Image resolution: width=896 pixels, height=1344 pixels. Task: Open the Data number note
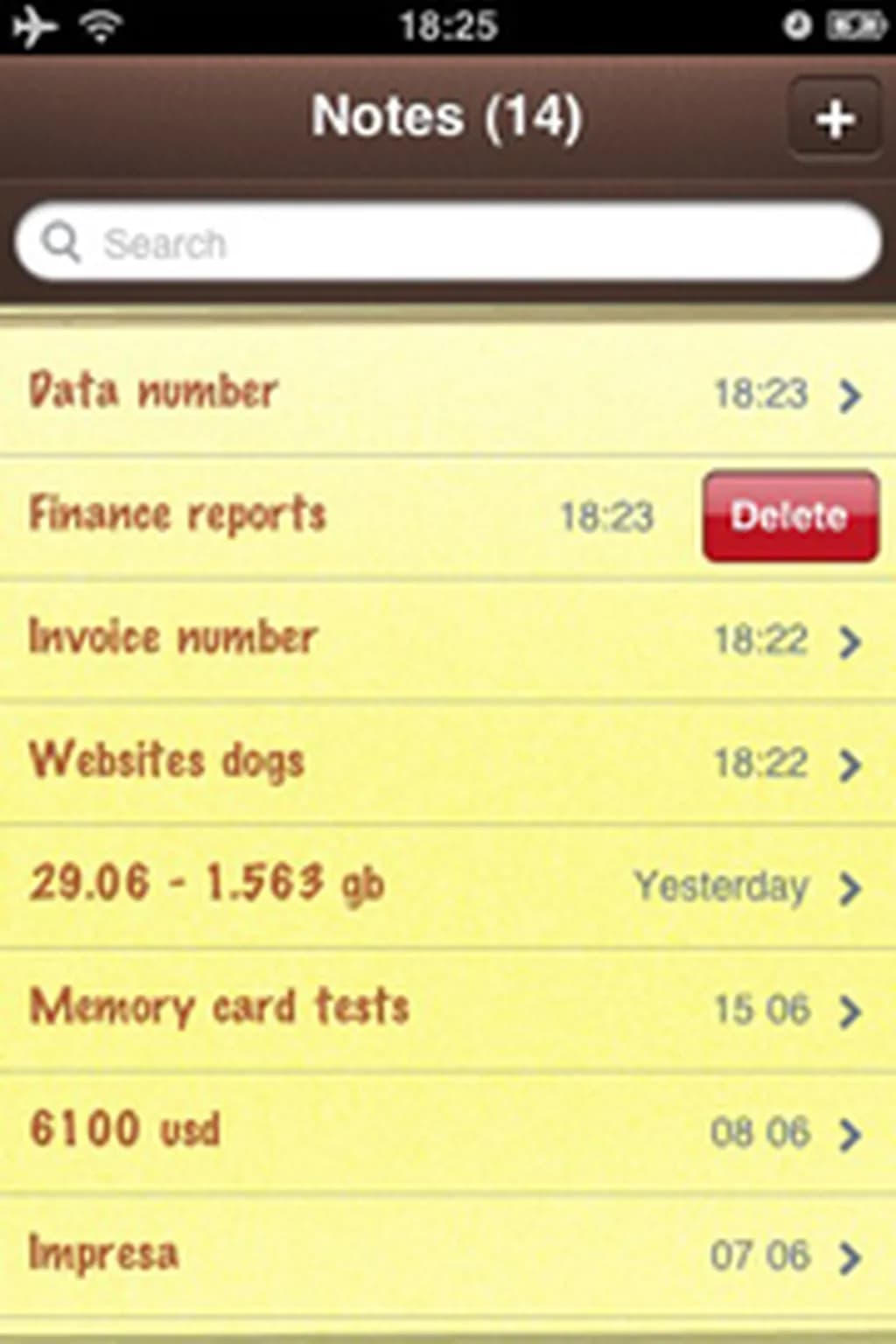[437, 392]
